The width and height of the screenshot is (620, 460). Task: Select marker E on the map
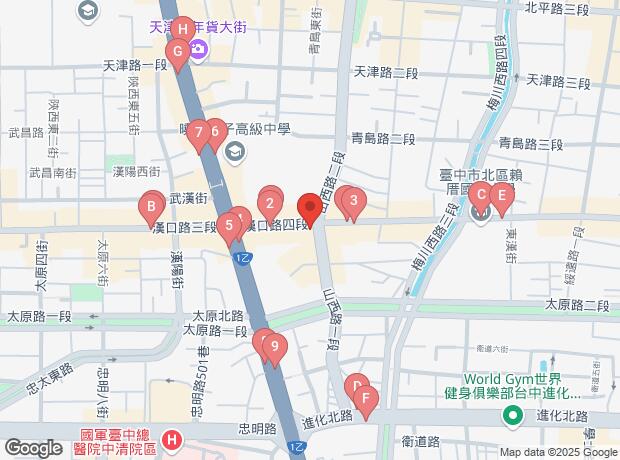click(x=502, y=196)
